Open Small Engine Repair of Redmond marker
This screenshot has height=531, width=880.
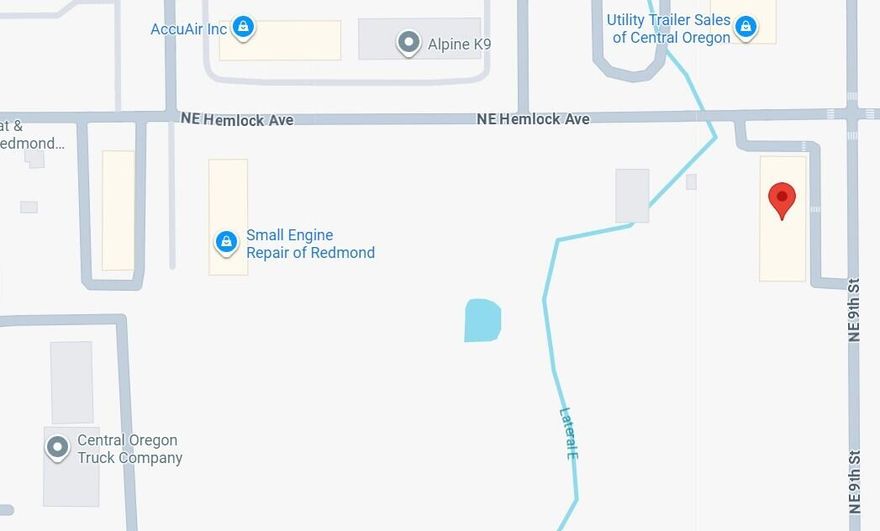227,241
